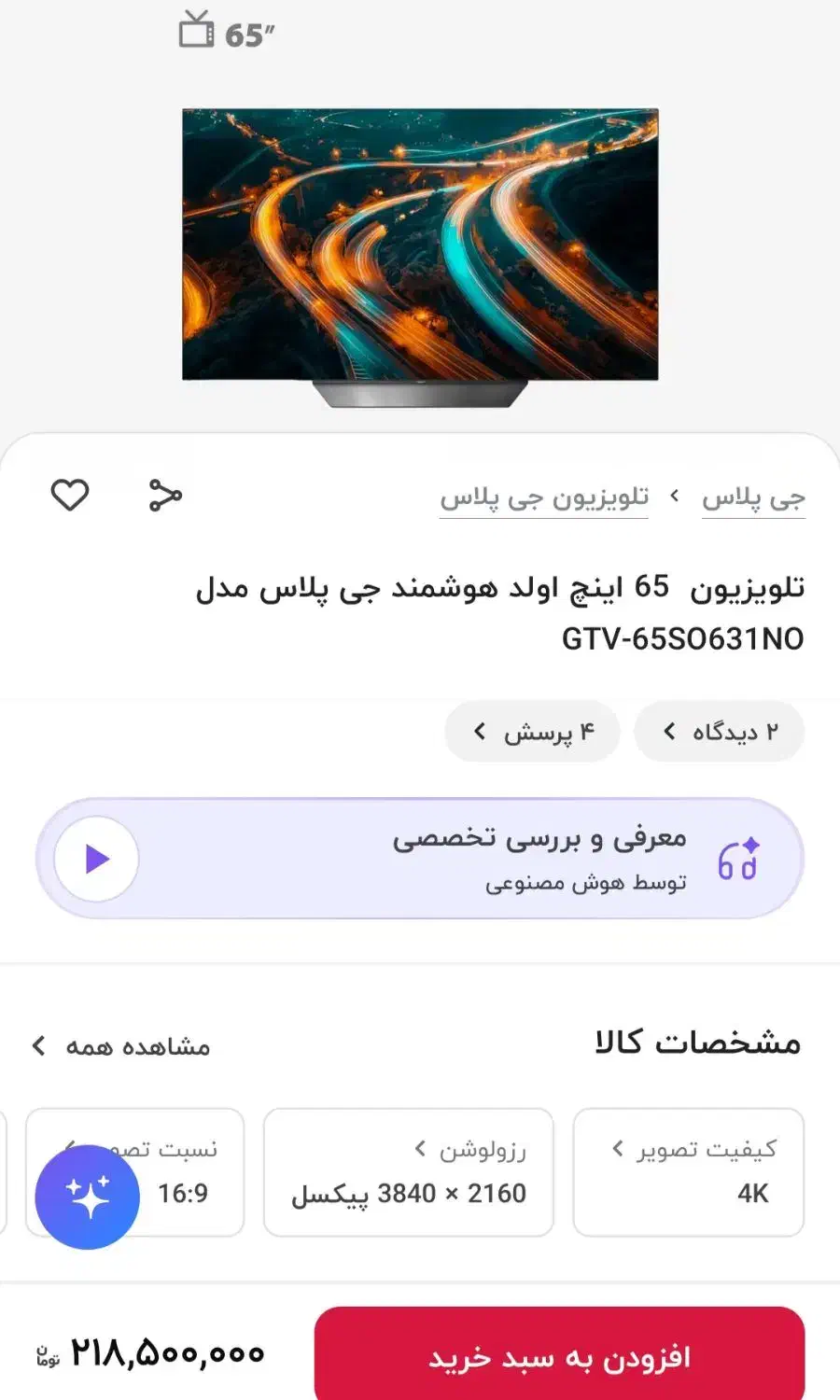Image resolution: width=840 pixels, height=1400 pixels.
Task: Tap the play button for the AI review
Action: pyautogui.click(x=94, y=859)
